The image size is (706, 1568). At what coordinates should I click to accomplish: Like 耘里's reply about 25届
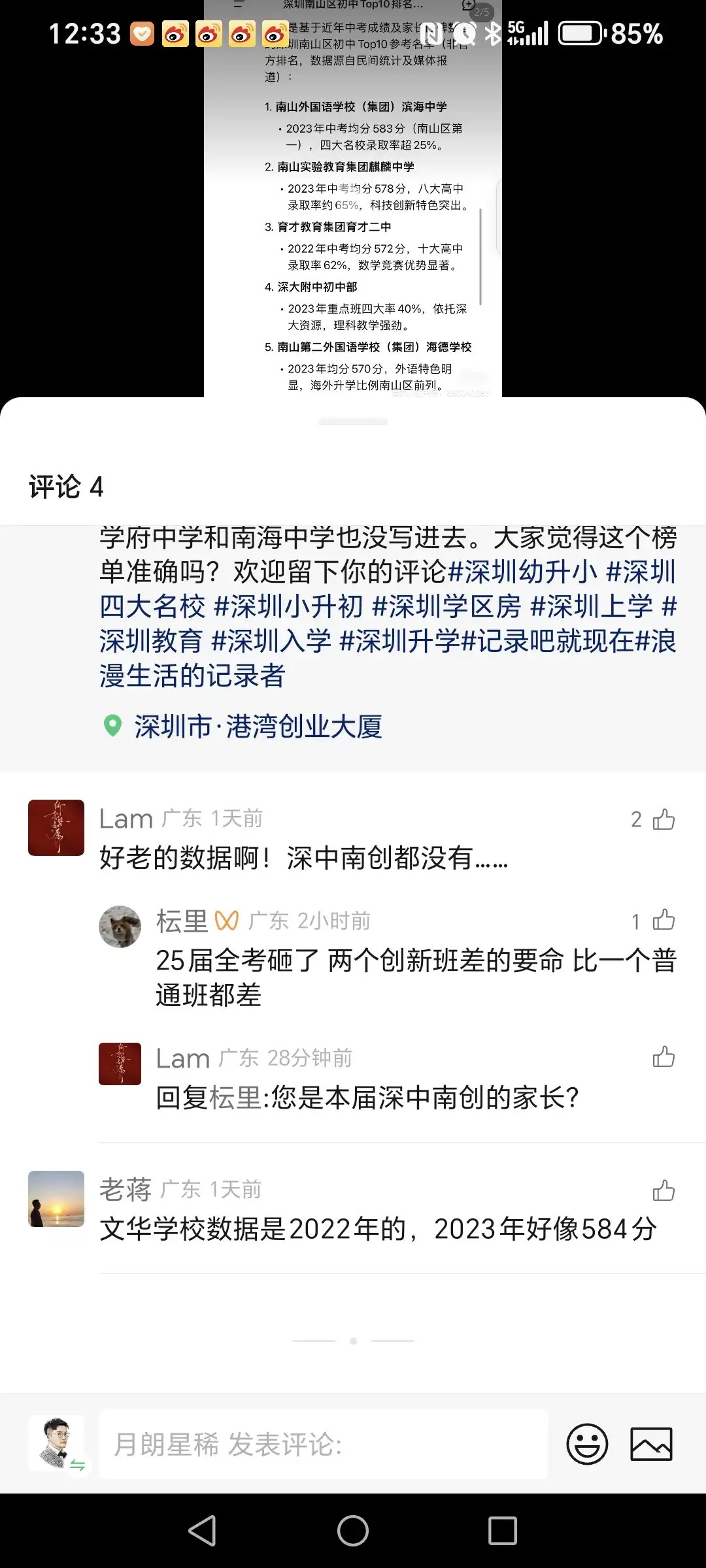(664, 920)
